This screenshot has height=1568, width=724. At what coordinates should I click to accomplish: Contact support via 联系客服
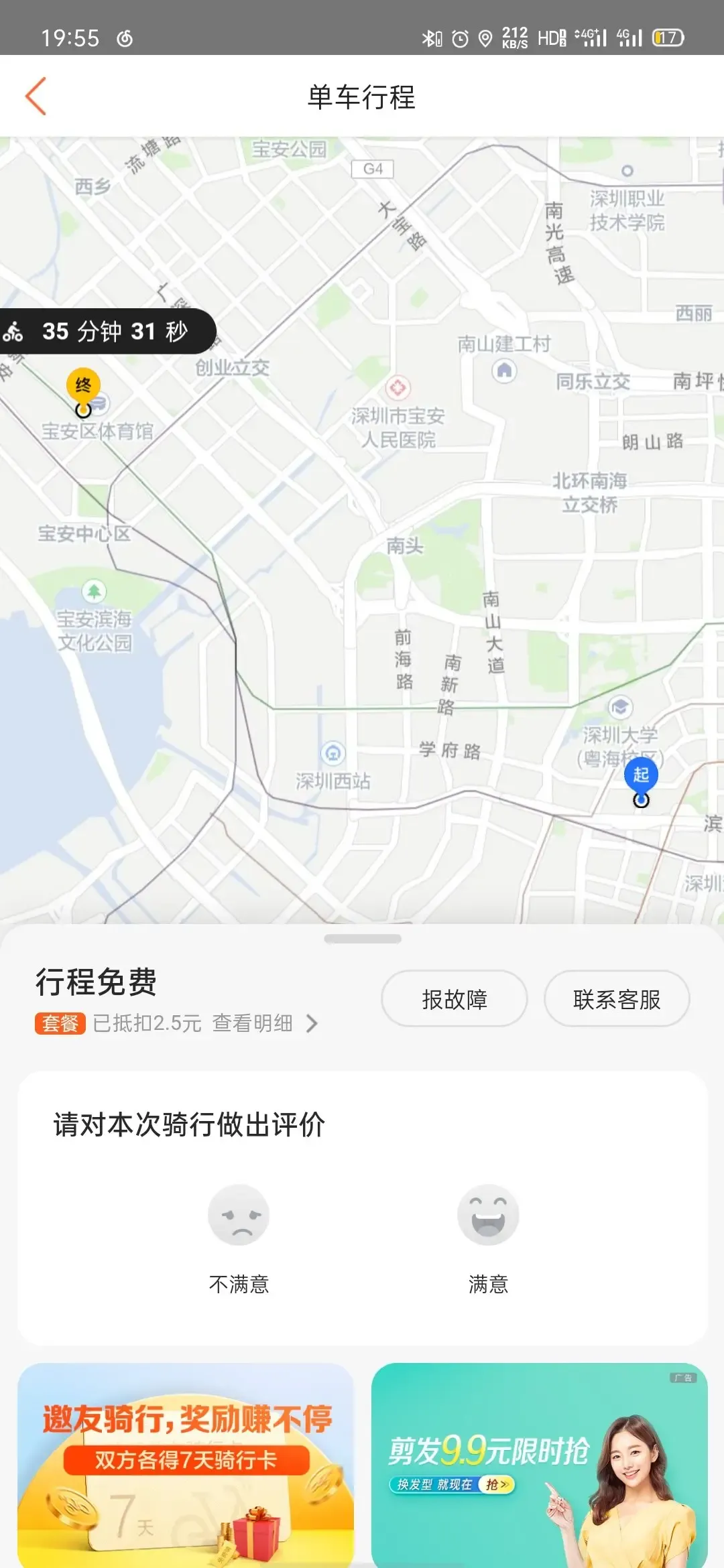pyautogui.click(x=617, y=999)
